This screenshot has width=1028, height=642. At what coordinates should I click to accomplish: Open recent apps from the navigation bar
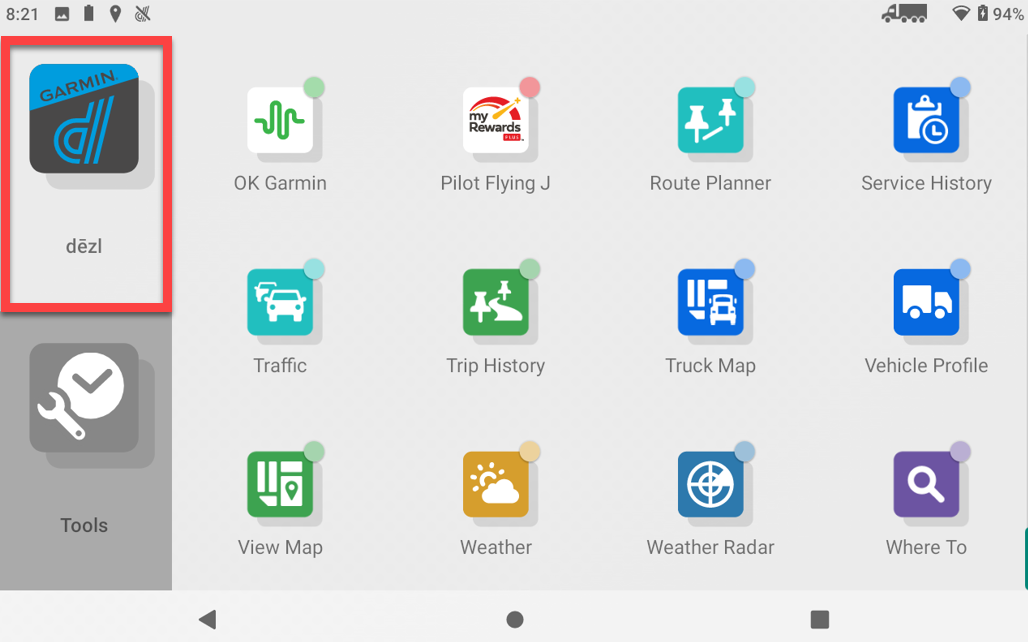[820, 619]
